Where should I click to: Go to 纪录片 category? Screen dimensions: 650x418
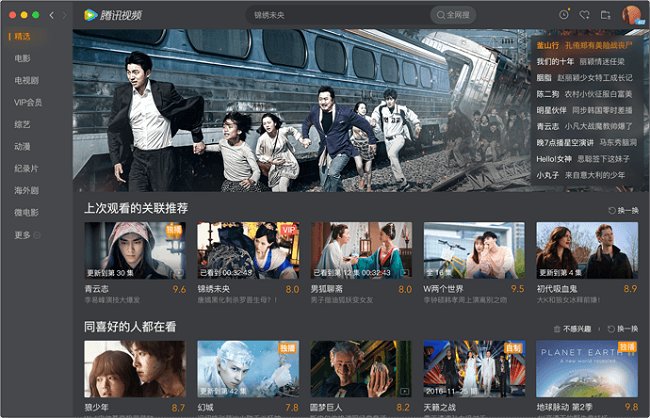(26, 168)
